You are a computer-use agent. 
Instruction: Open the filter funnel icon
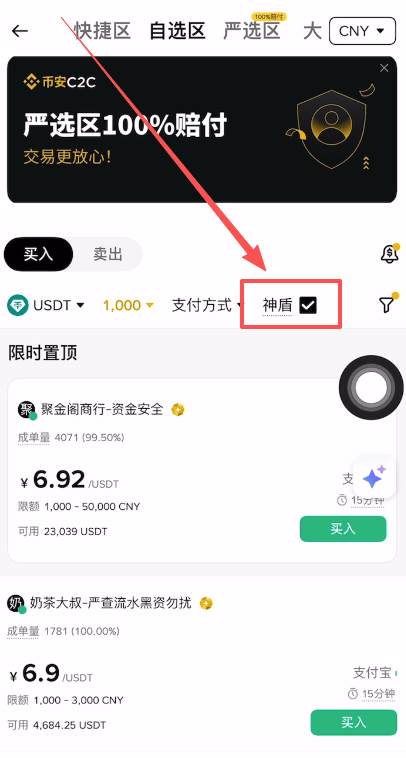(x=386, y=305)
